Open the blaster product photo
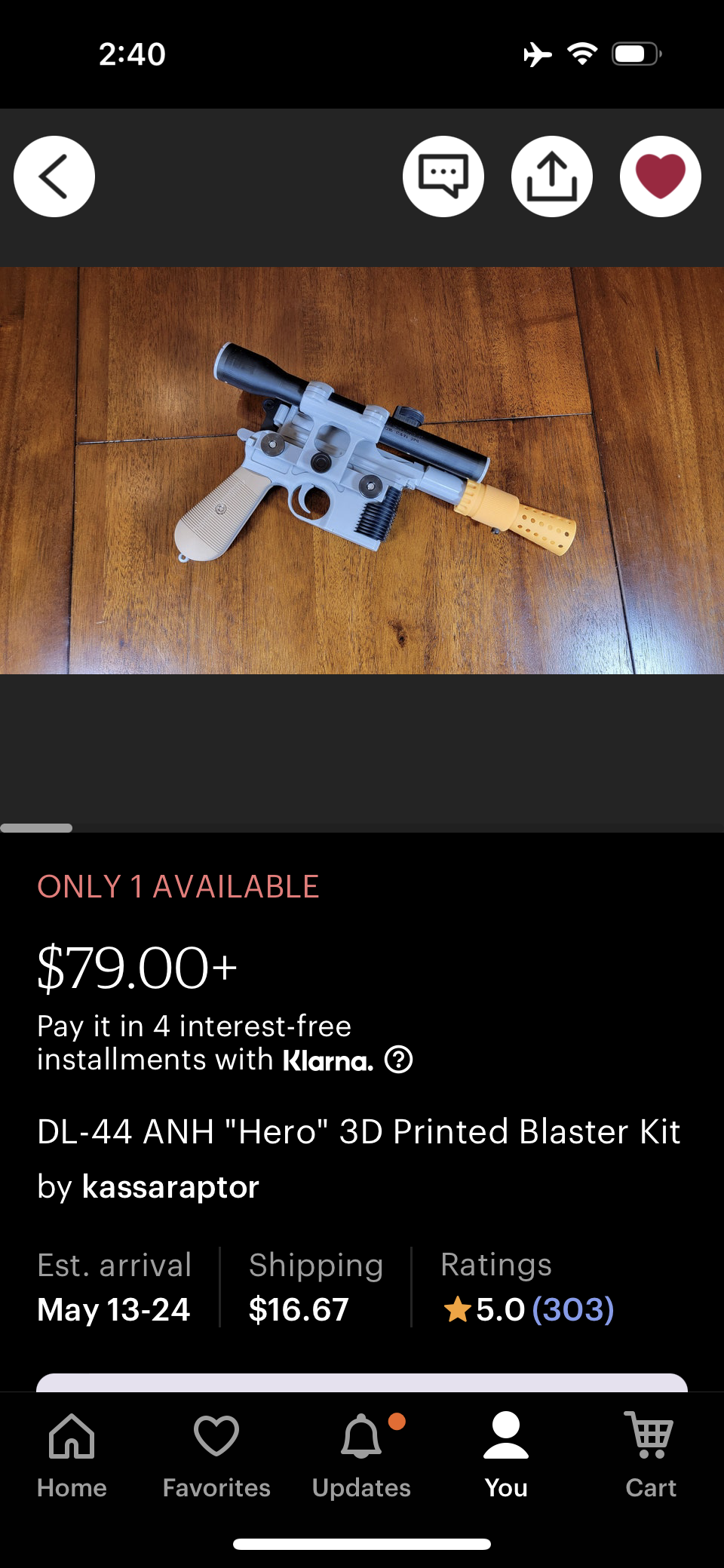 click(x=362, y=470)
